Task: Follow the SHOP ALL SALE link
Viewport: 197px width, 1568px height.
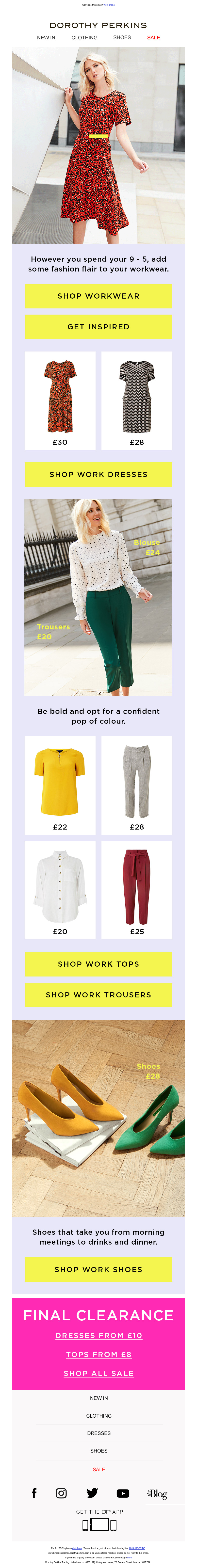Action: point(98,1373)
